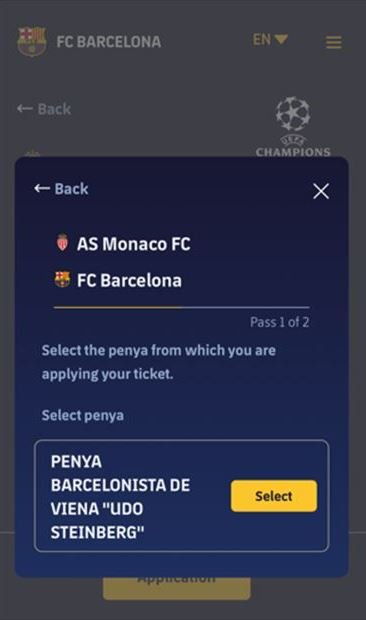
Task: Go back within the dialog
Action: [x=61, y=189]
